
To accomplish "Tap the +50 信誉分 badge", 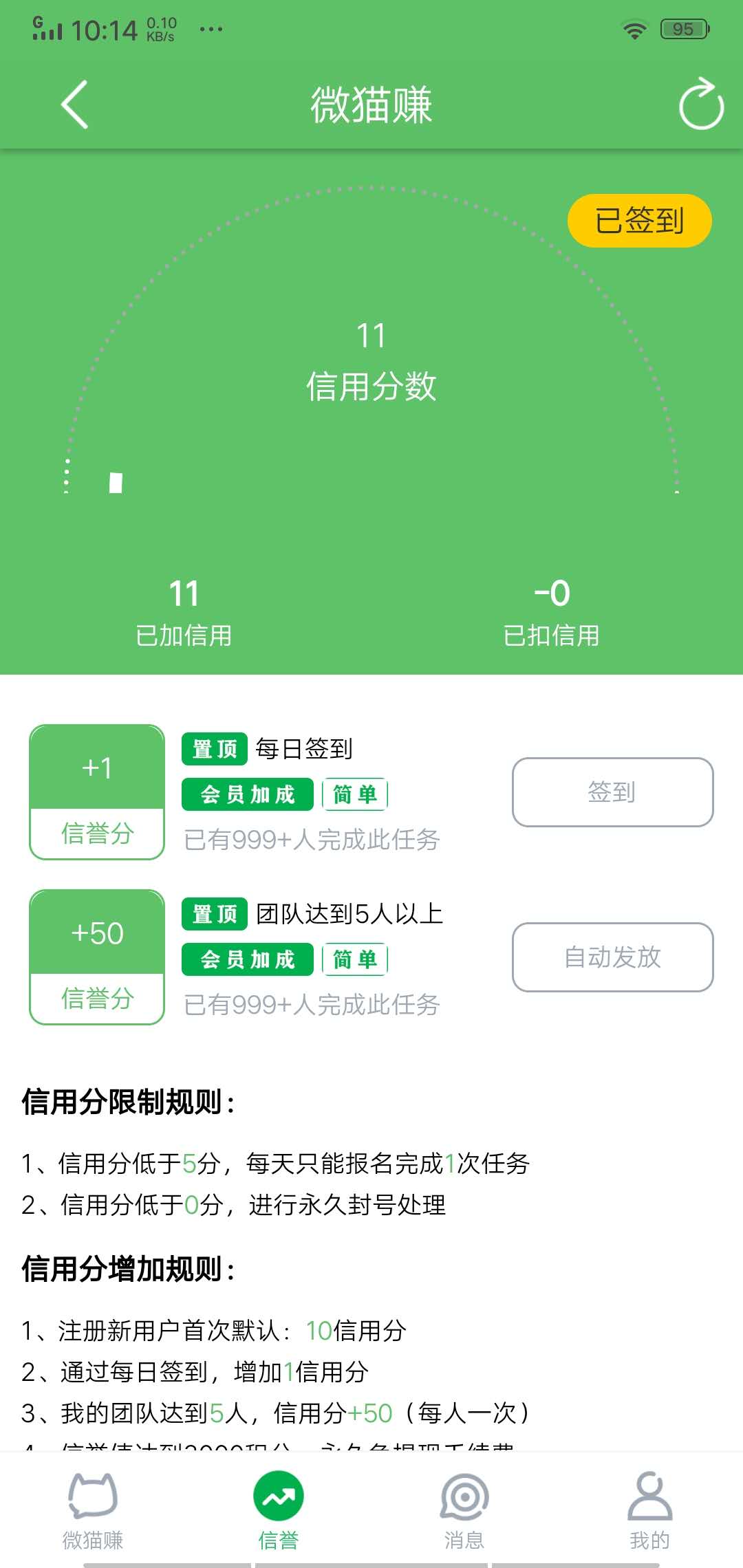I will coord(96,957).
